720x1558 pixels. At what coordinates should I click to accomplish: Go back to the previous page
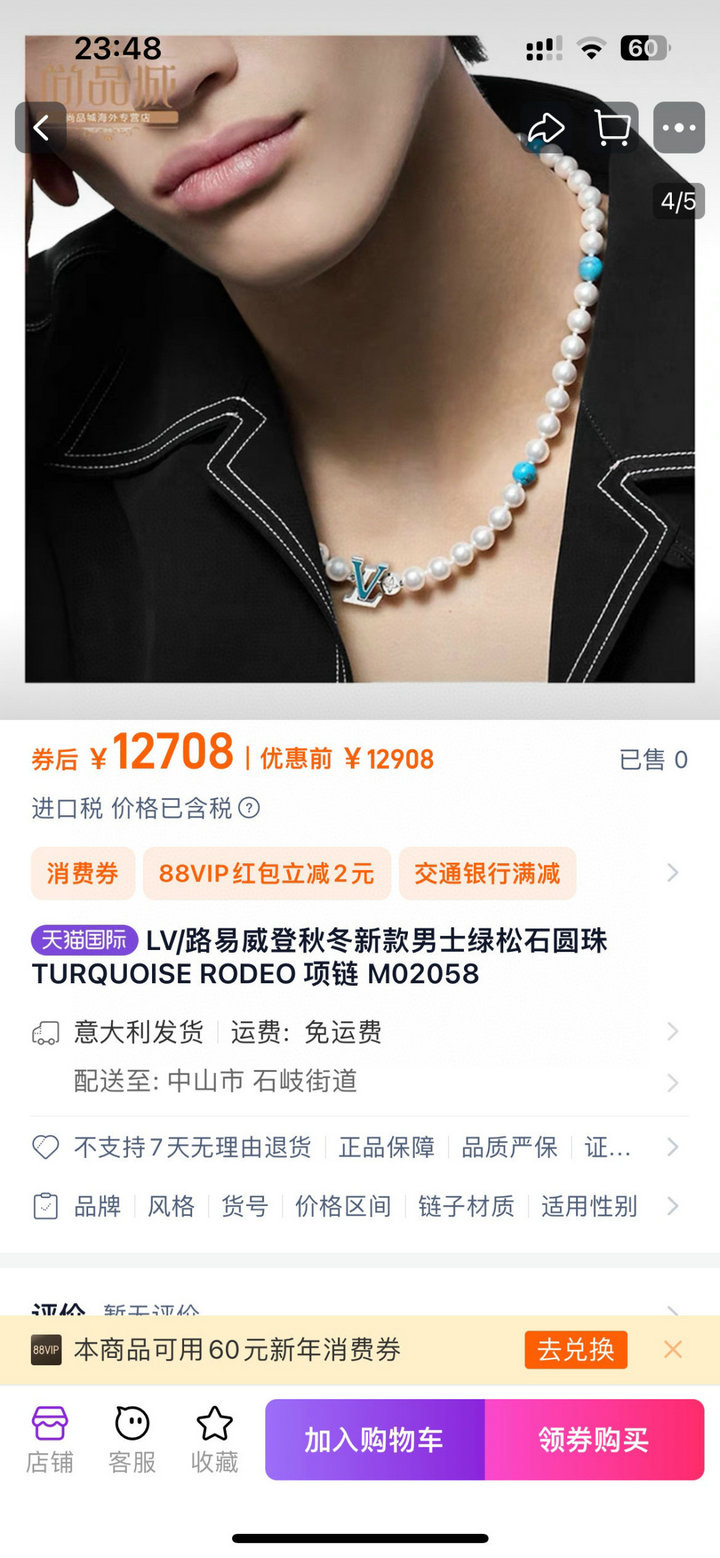pyautogui.click(x=41, y=128)
